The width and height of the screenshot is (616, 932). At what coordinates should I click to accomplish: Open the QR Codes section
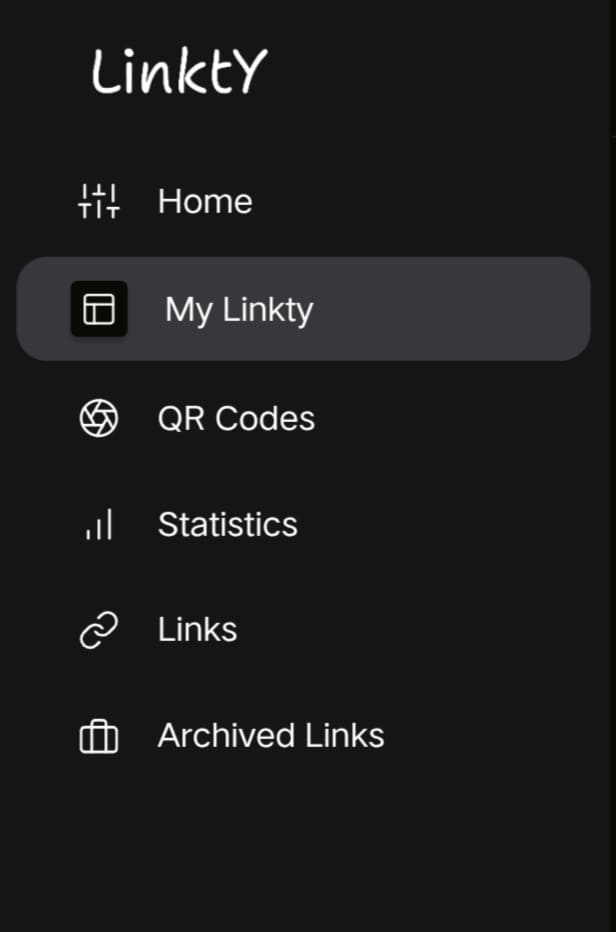click(235, 418)
